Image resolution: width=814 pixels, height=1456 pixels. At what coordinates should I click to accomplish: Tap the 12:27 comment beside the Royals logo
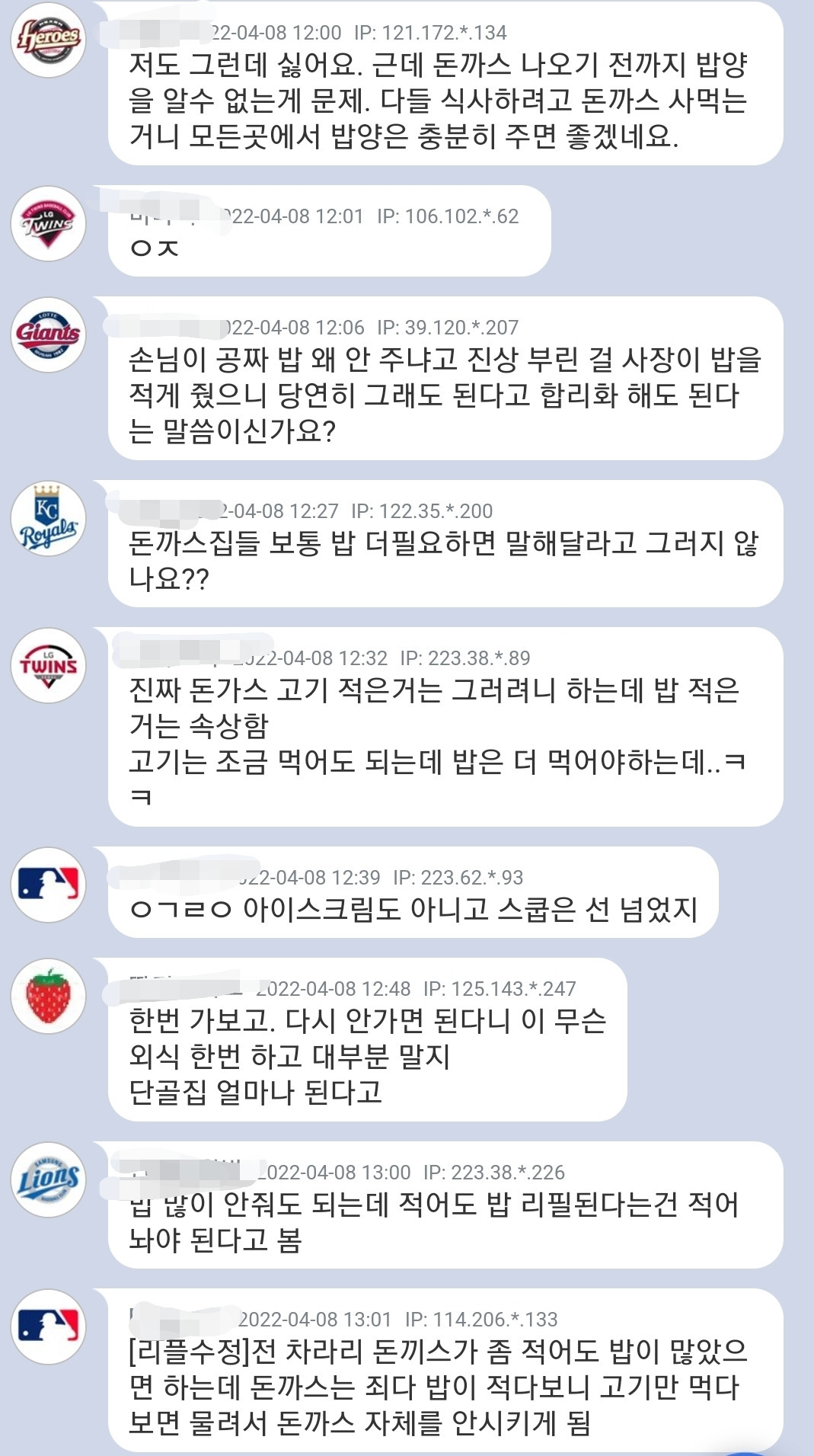pyautogui.click(x=445, y=543)
